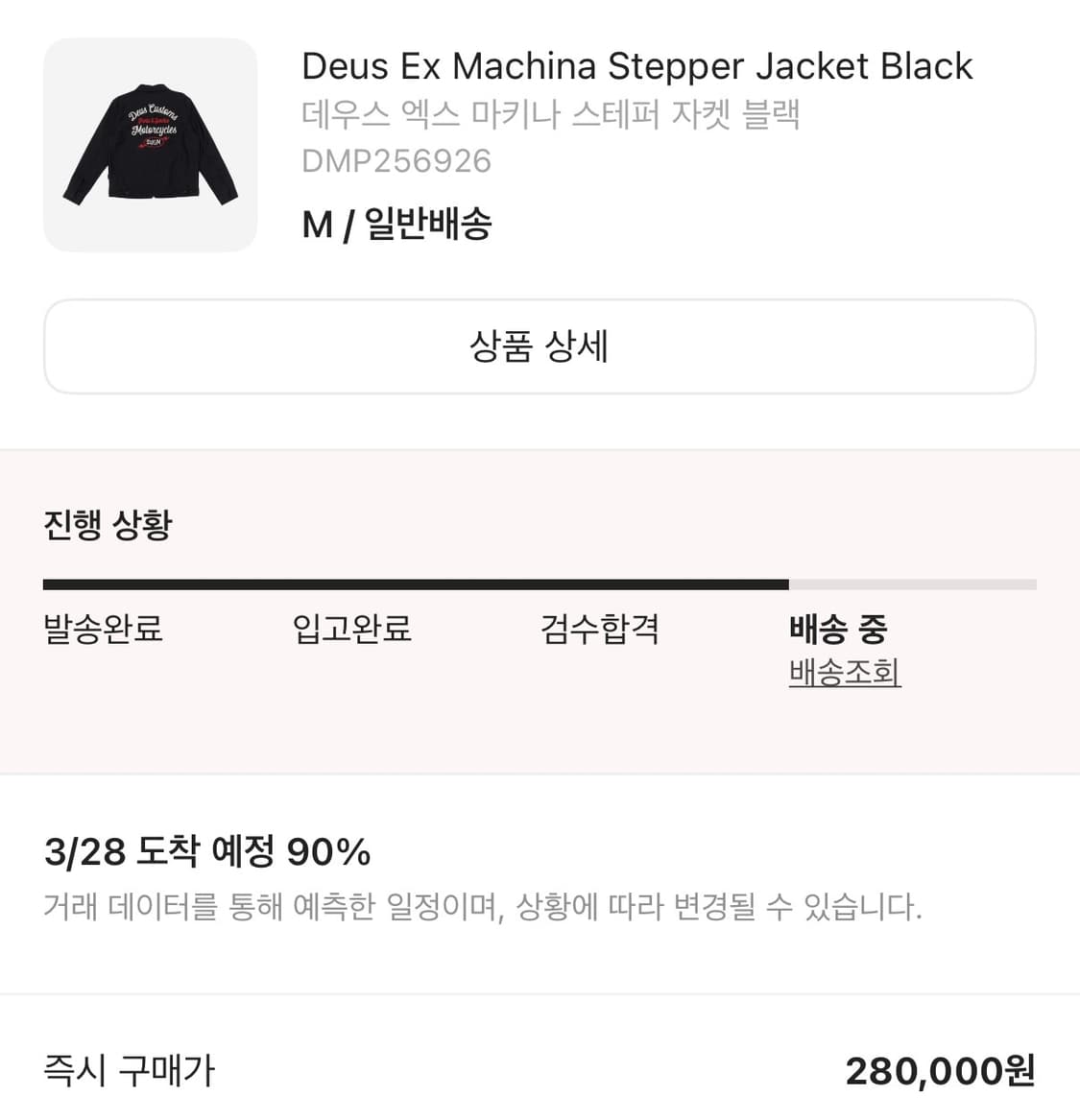
Task: Select the 검수합격 progress stage
Action: (x=599, y=630)
